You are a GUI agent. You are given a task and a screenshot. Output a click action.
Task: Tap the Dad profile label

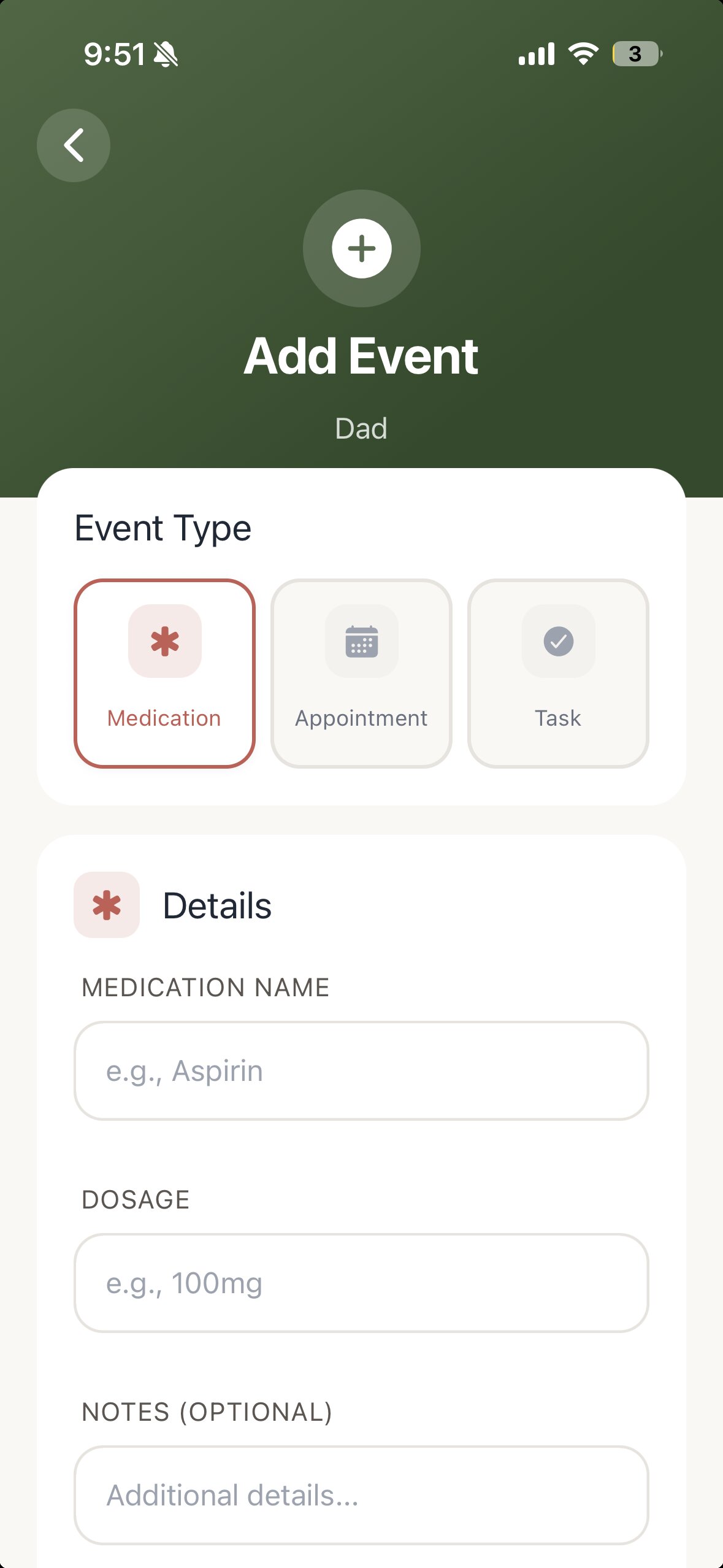pos(361,428)
